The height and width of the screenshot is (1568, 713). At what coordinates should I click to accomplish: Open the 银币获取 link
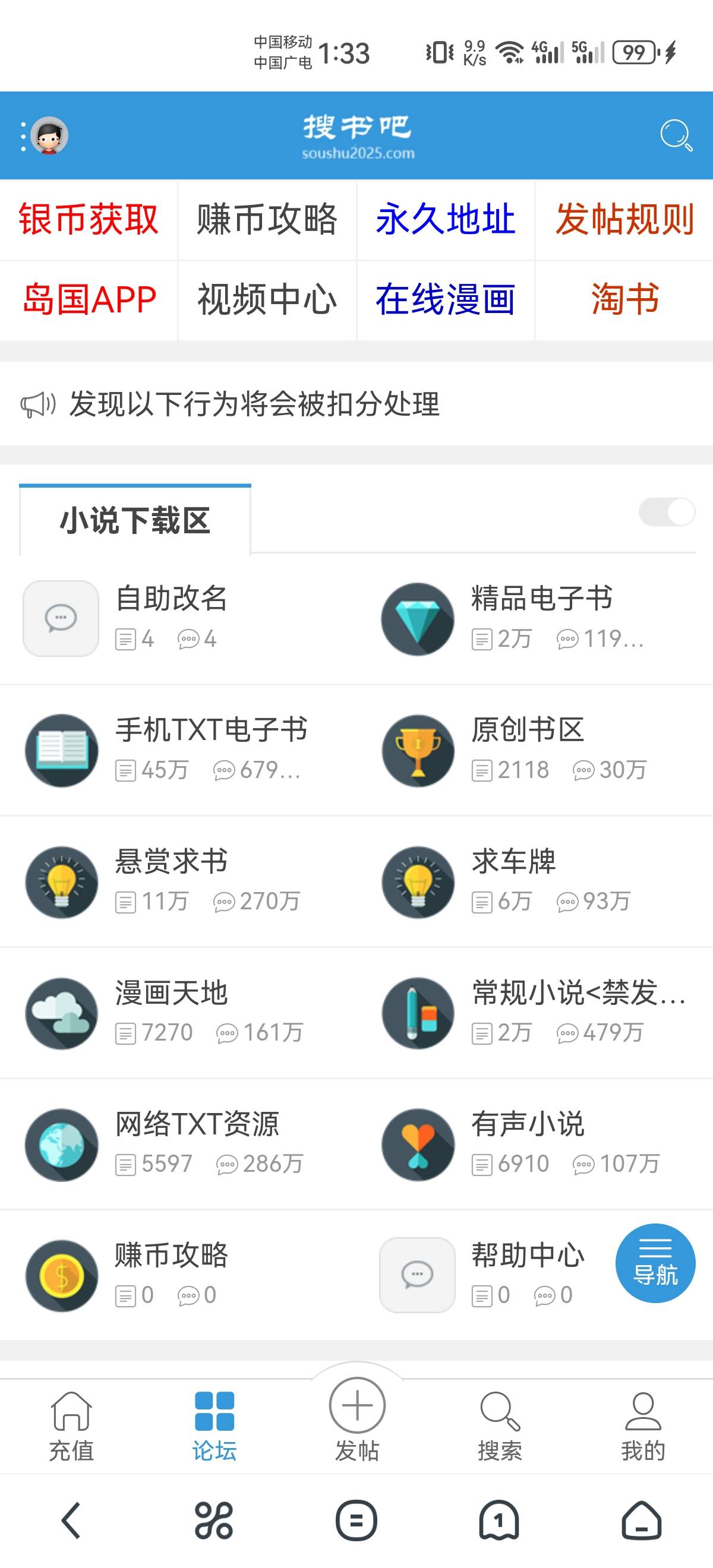[89, 220]
